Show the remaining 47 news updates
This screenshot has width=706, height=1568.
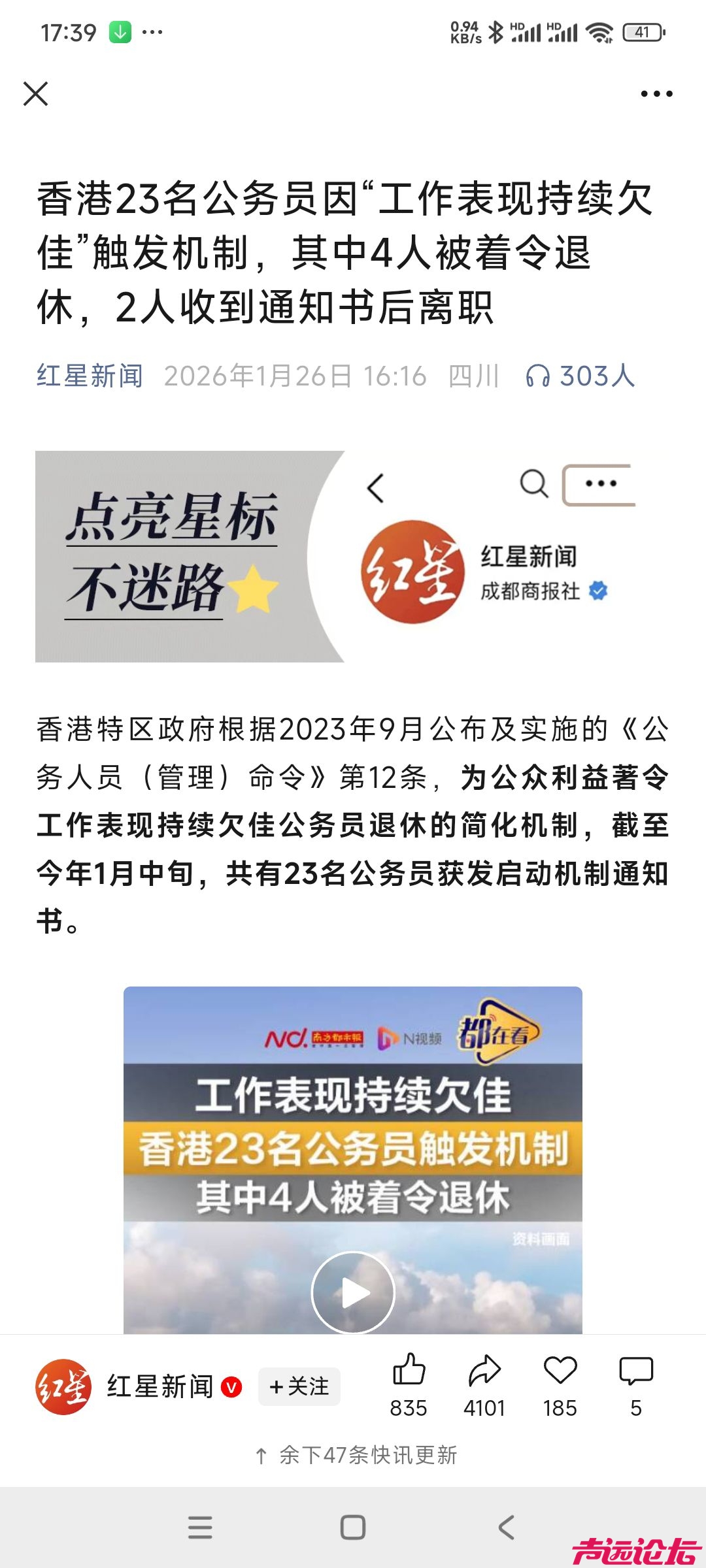point(356,1456)
